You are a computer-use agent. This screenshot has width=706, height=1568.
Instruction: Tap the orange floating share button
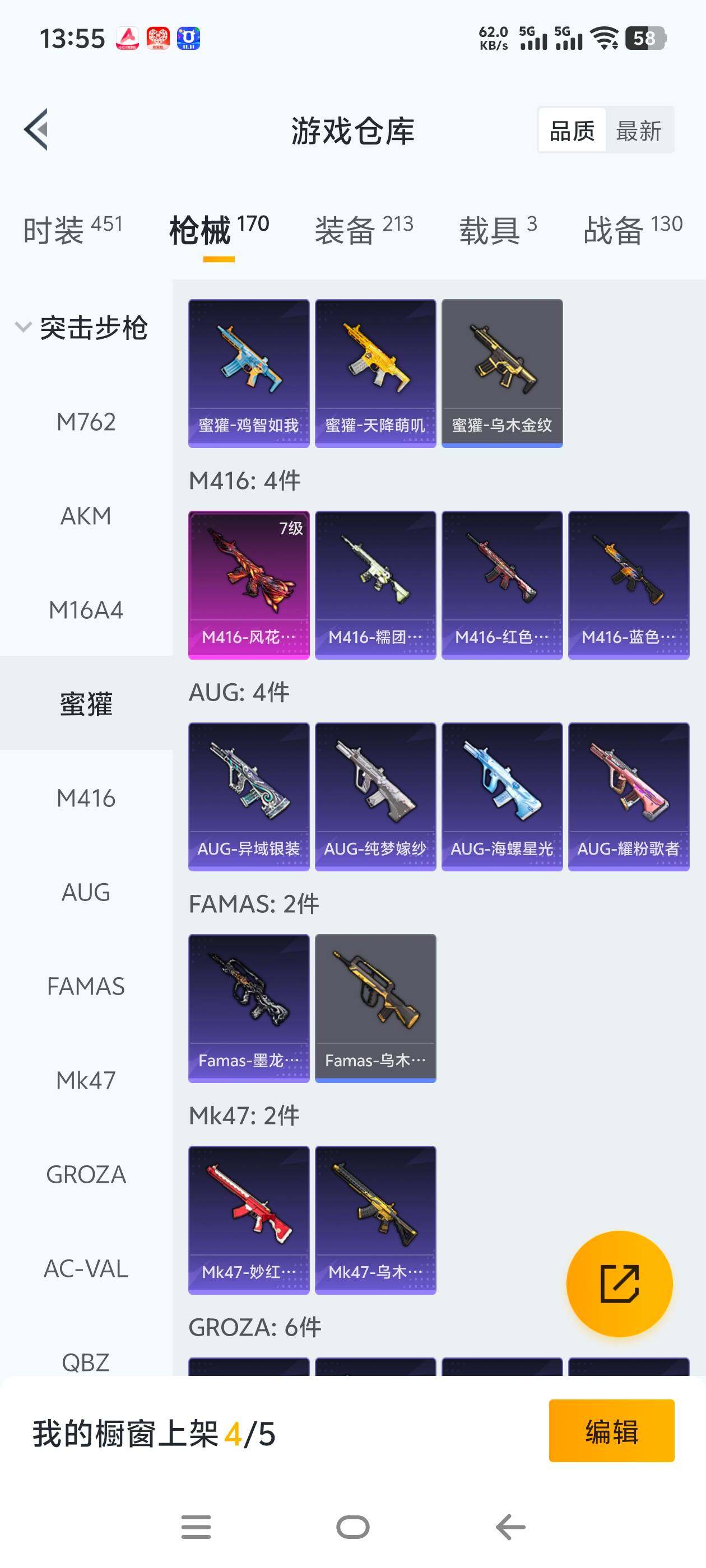619,1283
